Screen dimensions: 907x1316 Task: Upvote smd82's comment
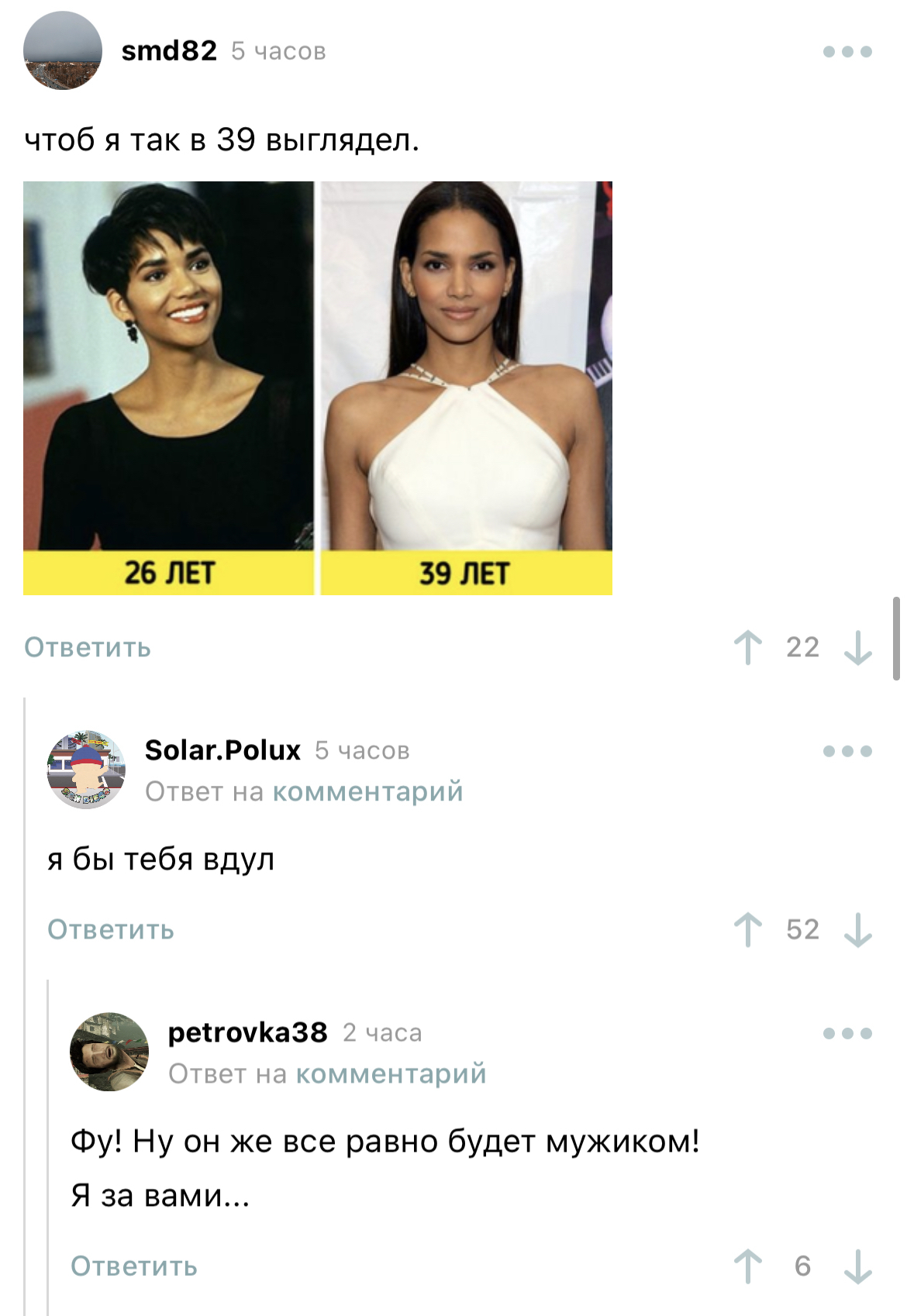(x=748, y=648)
